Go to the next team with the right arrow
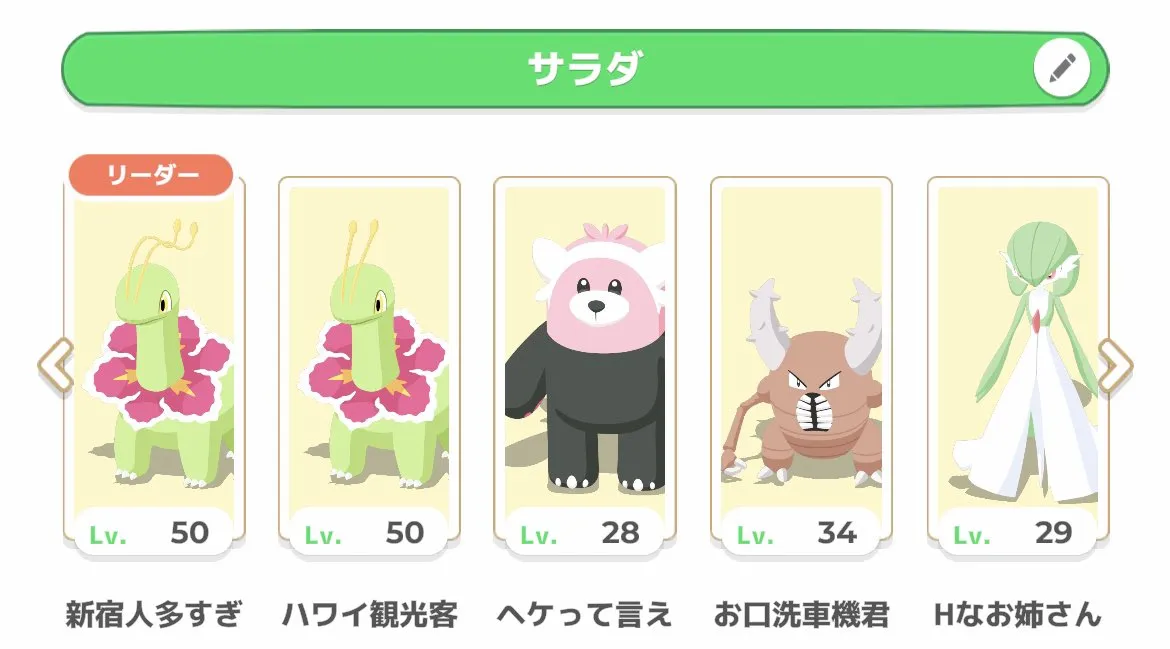The width and height of the screenshot is (1170, 649). tap(1114, 365)
